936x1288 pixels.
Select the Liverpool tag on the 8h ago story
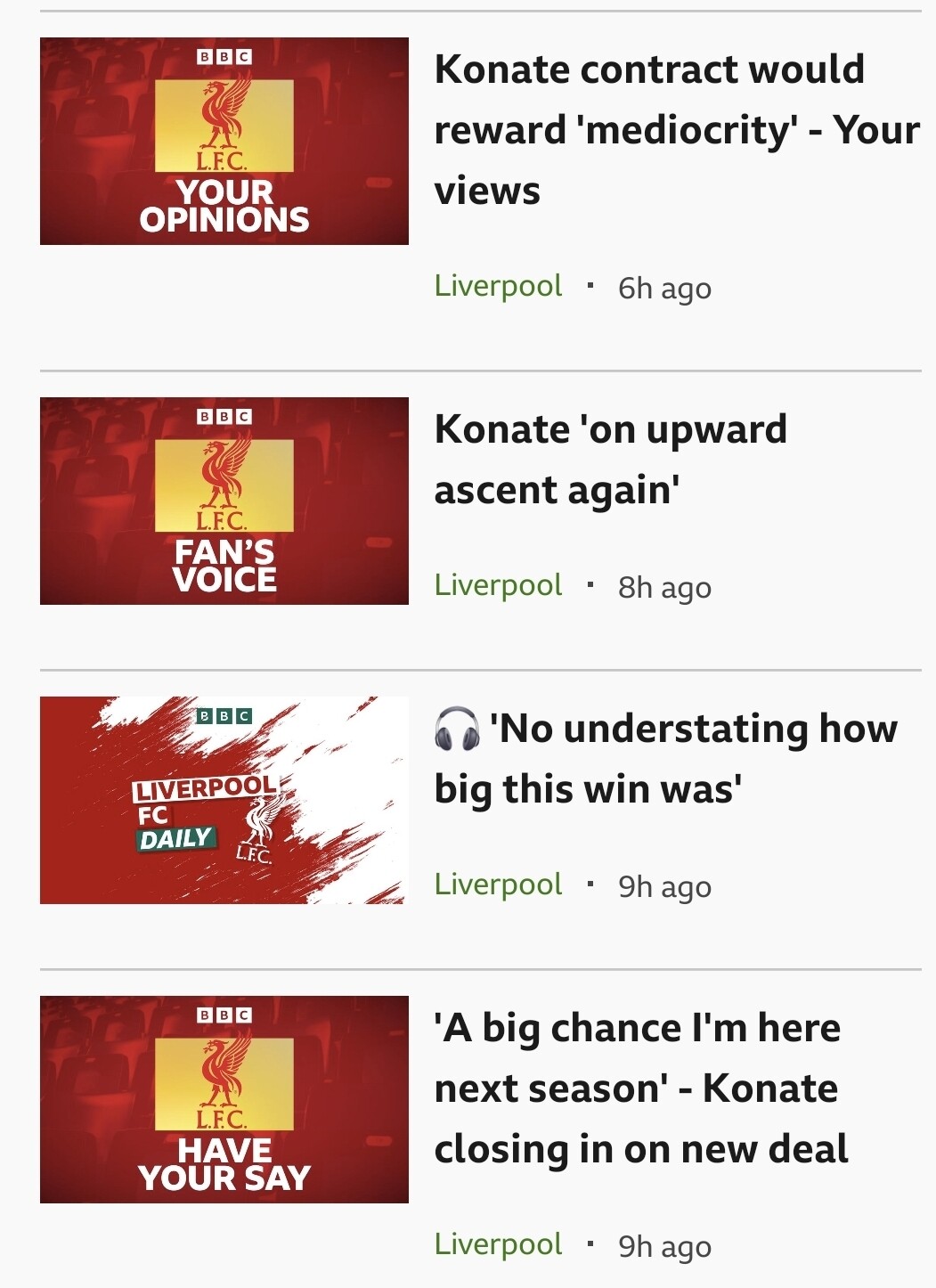point(498,585)
